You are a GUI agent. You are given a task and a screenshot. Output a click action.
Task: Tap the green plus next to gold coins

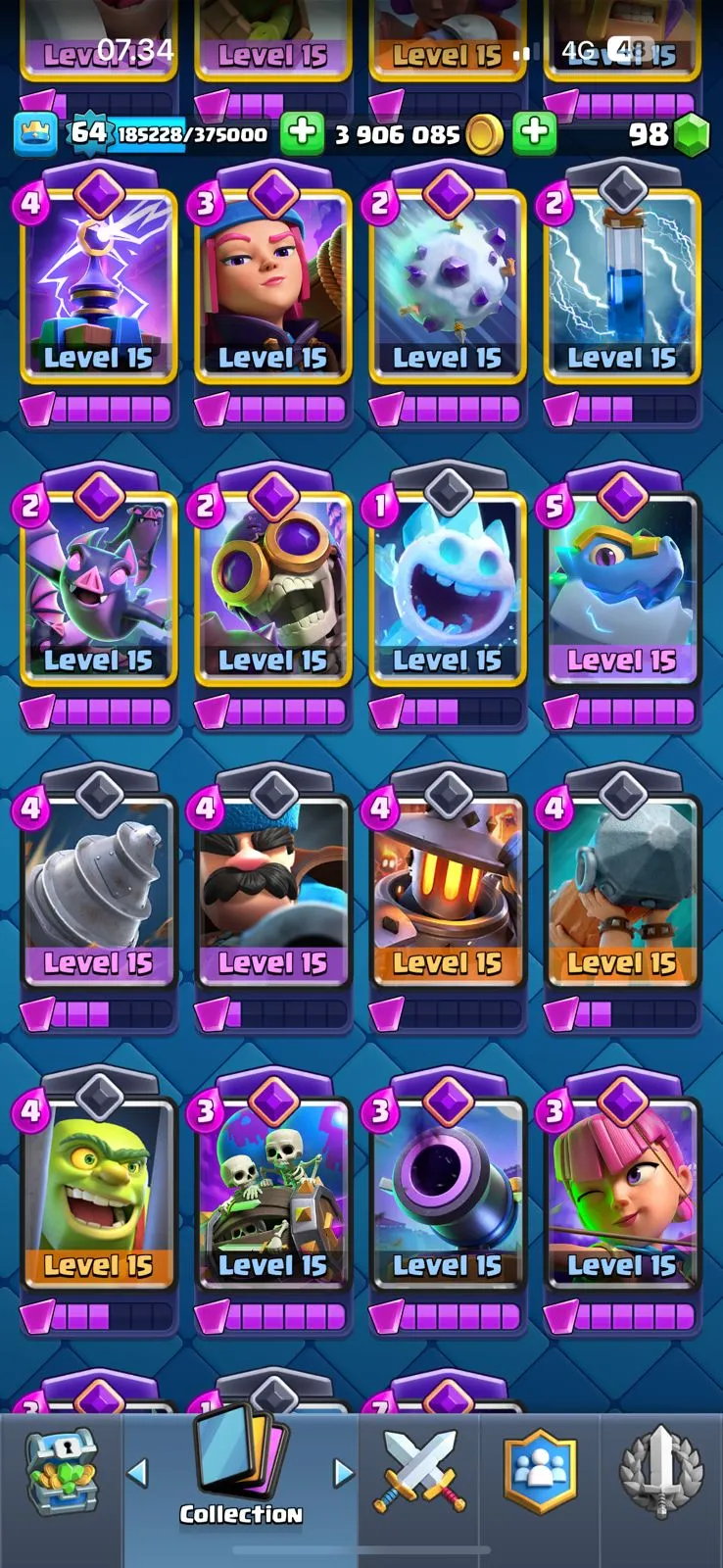(534, 133)
